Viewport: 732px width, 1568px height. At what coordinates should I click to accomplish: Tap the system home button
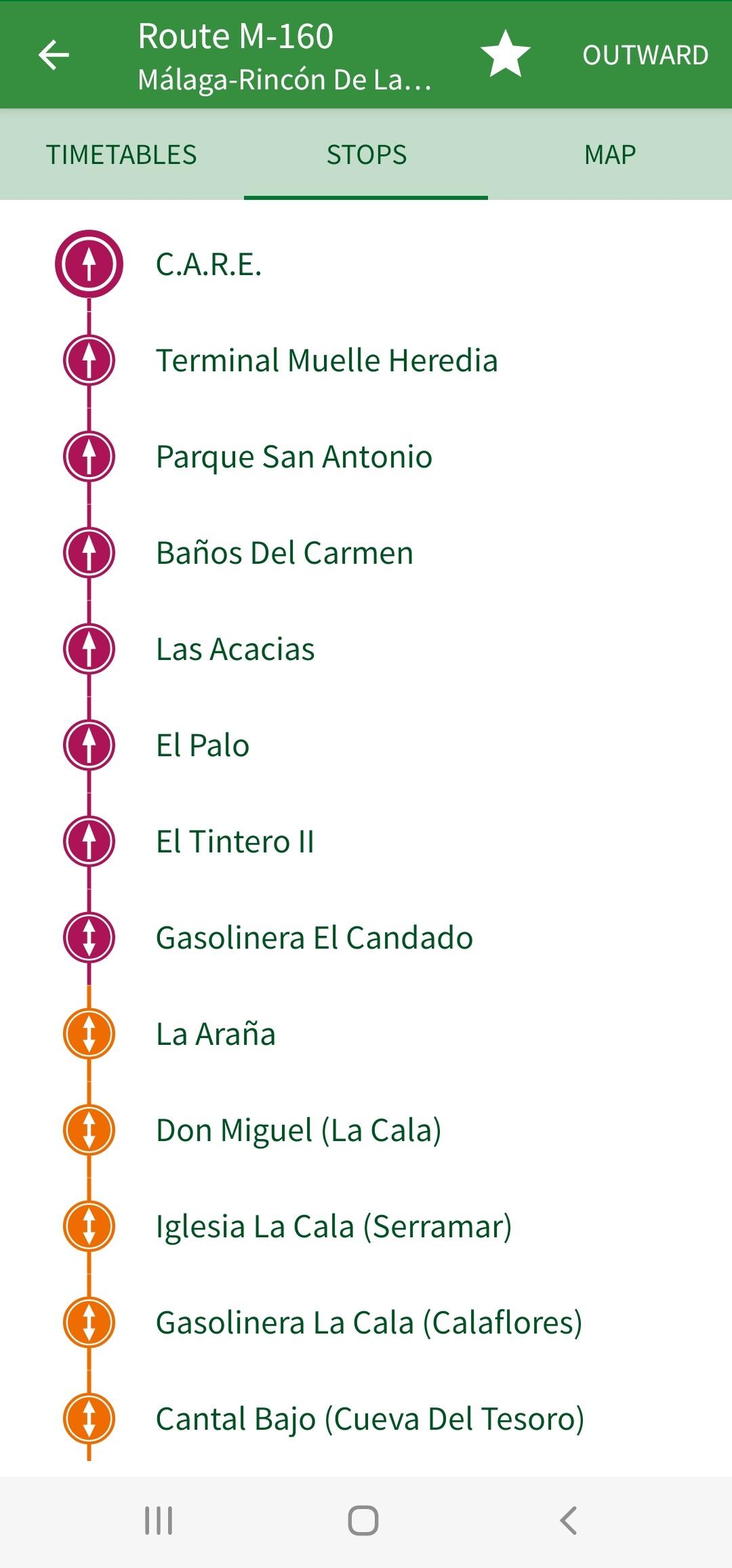tap(363, 1521)
